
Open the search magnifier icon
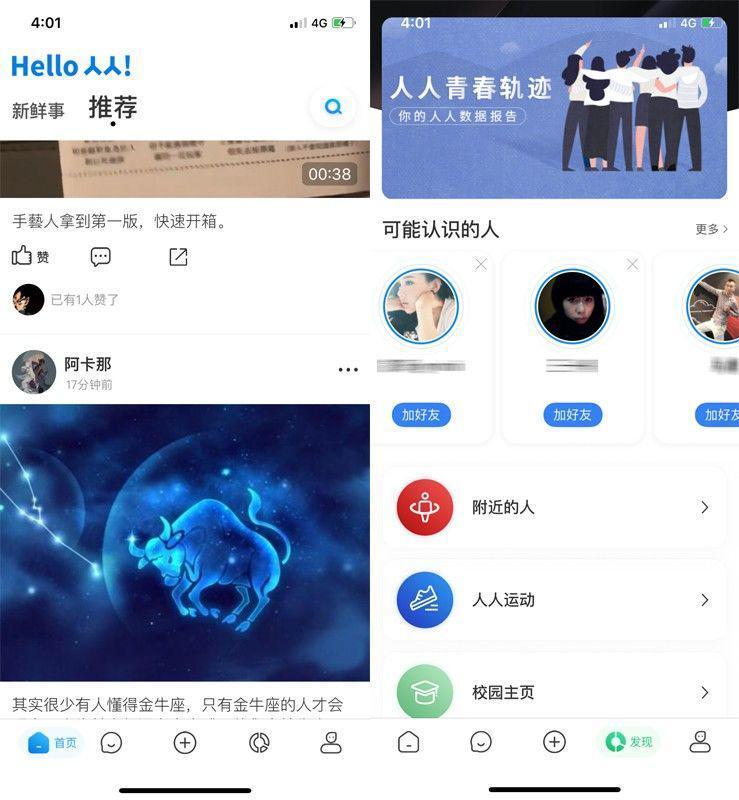333,107
